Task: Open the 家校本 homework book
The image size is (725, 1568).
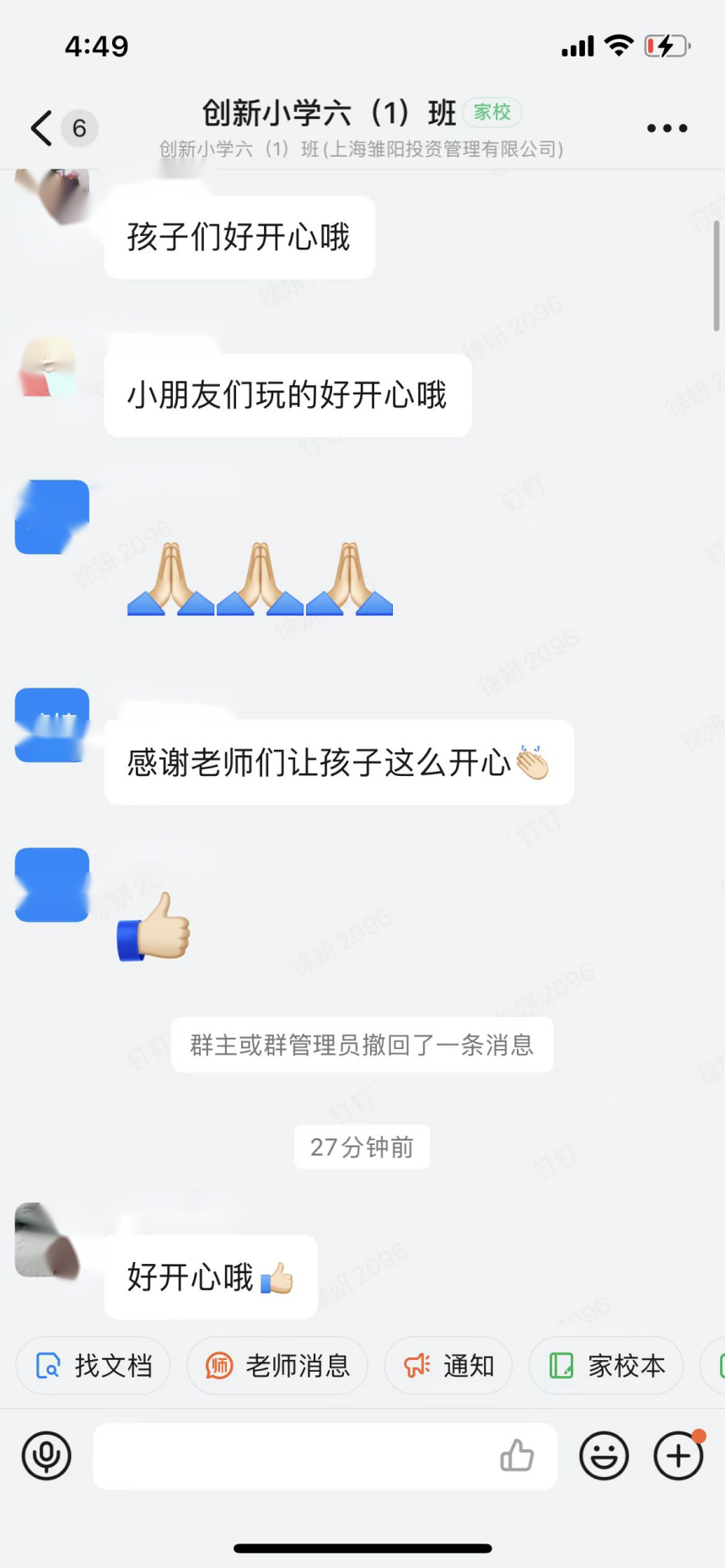Action: coord(606,1366)
